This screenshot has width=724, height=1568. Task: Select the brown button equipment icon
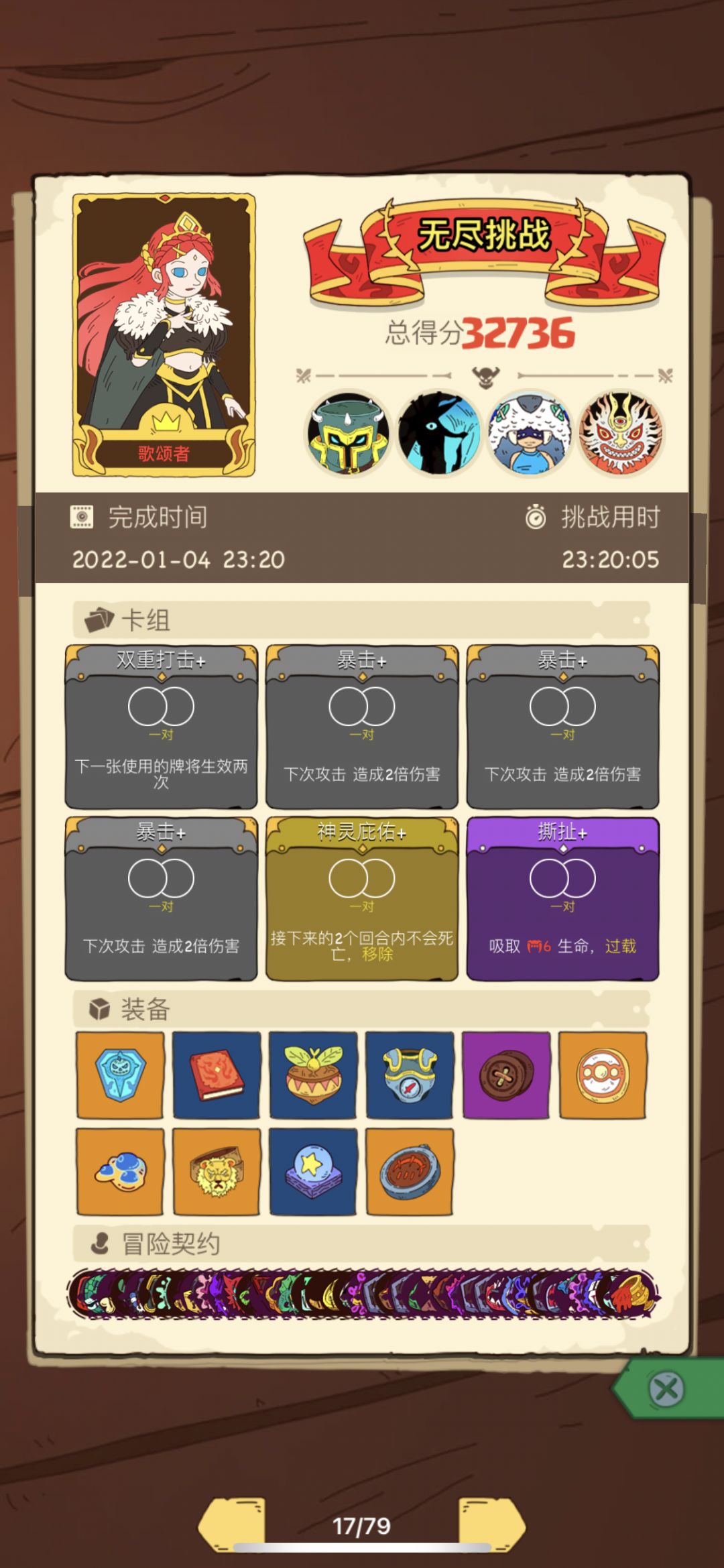(x=506, y=1076)
